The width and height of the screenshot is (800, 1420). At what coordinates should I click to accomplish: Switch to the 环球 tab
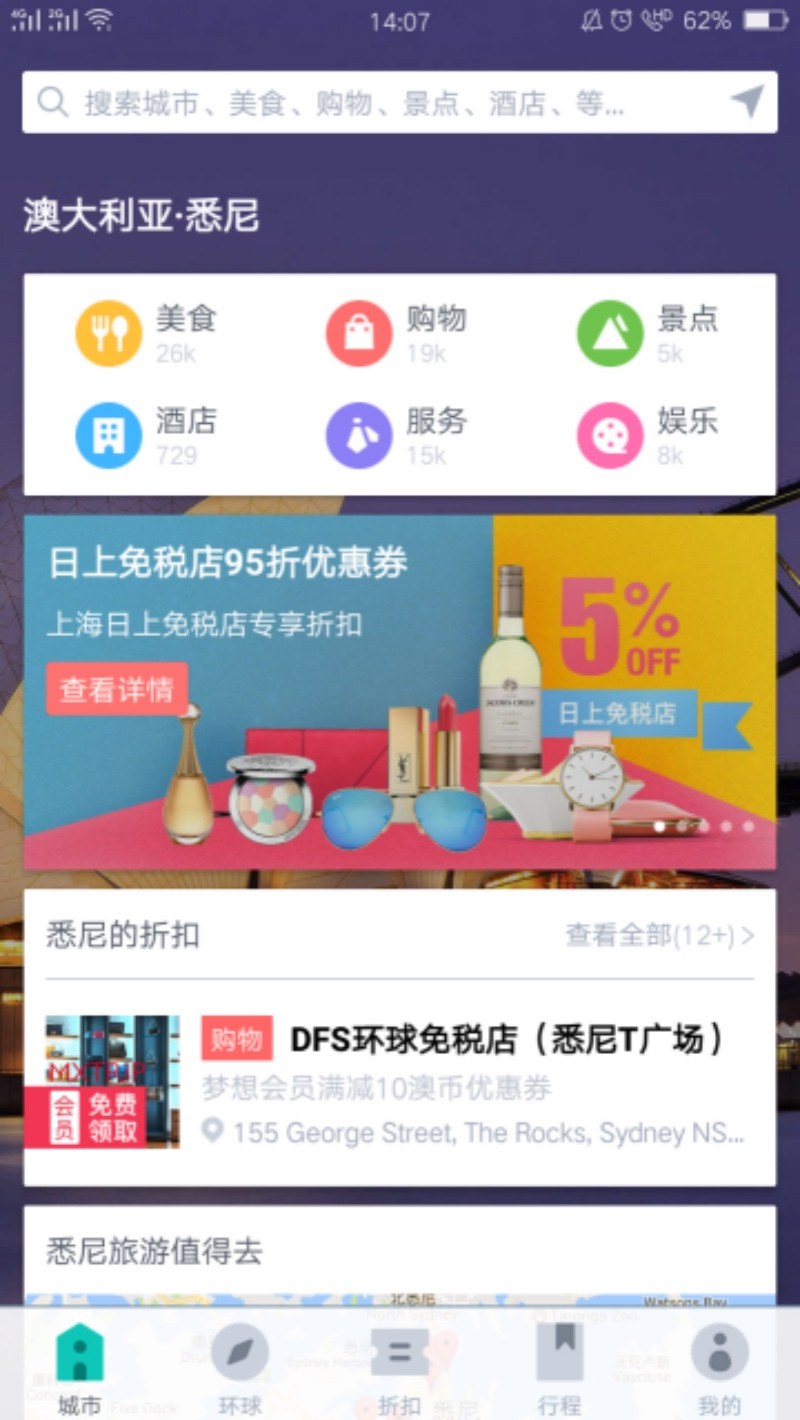[x=240, y=1367]
